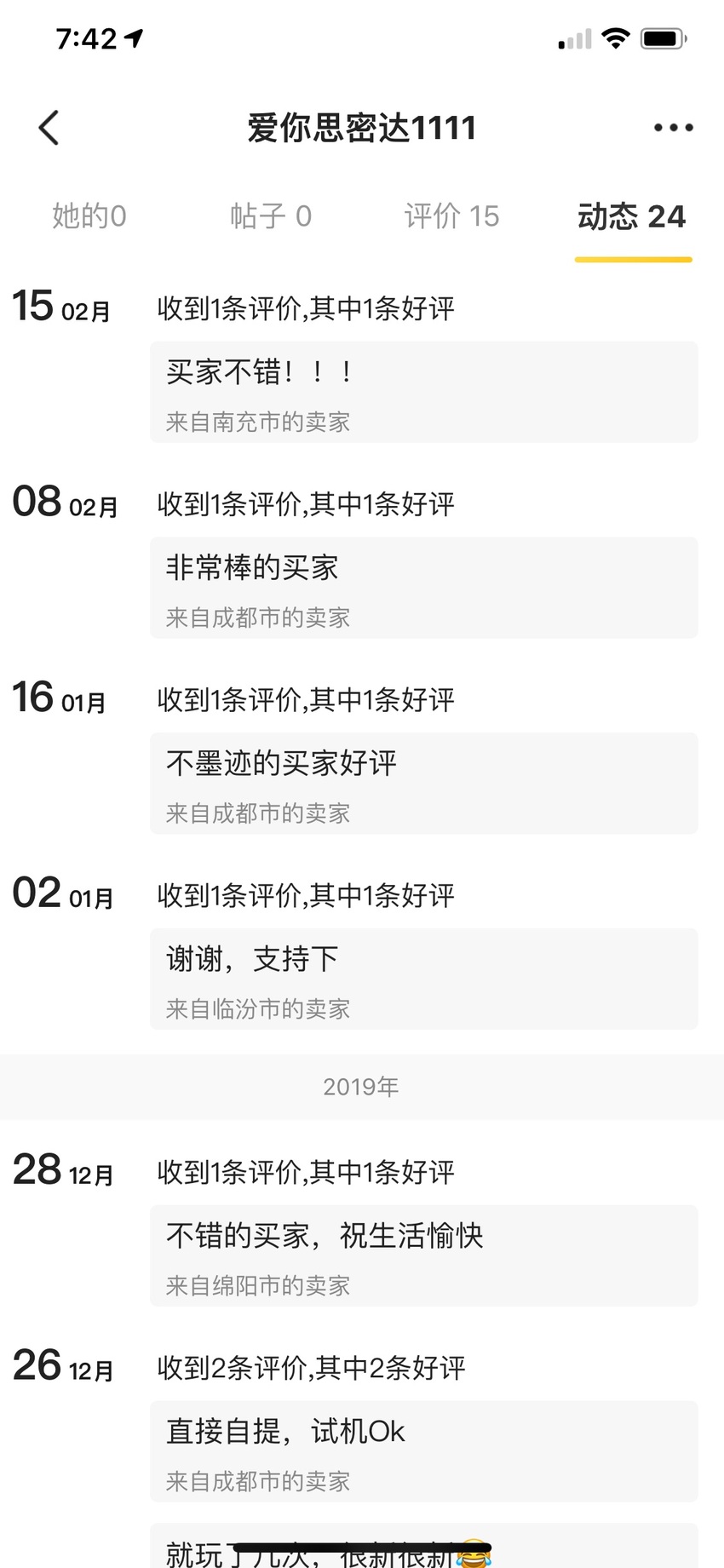Open the review from 临汾市 seller
Screen dimensions: 724x1568
point(424,979)
